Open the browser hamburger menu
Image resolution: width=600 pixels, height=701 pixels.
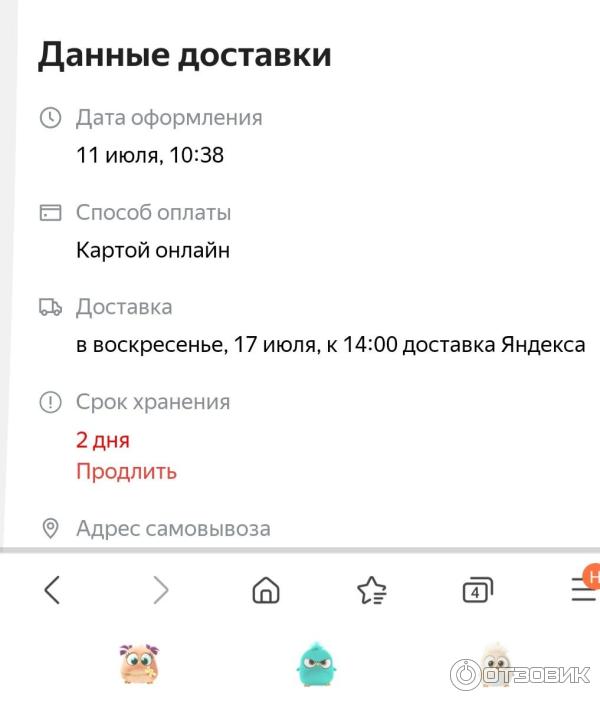coord(583,590)
